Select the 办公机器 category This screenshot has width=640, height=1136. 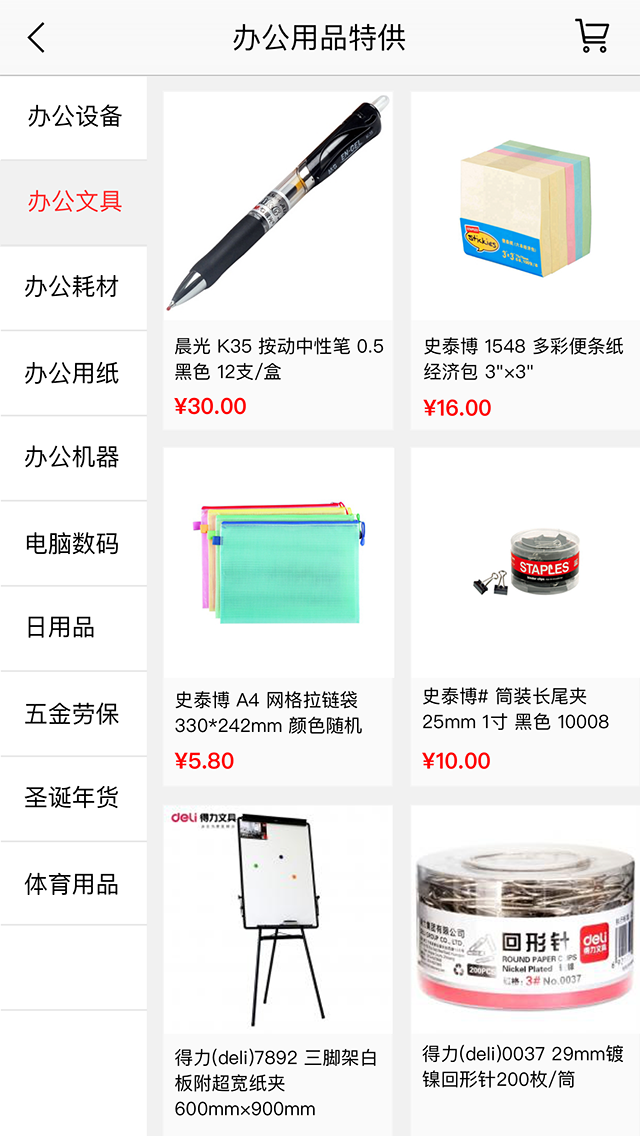click(74, 458)
